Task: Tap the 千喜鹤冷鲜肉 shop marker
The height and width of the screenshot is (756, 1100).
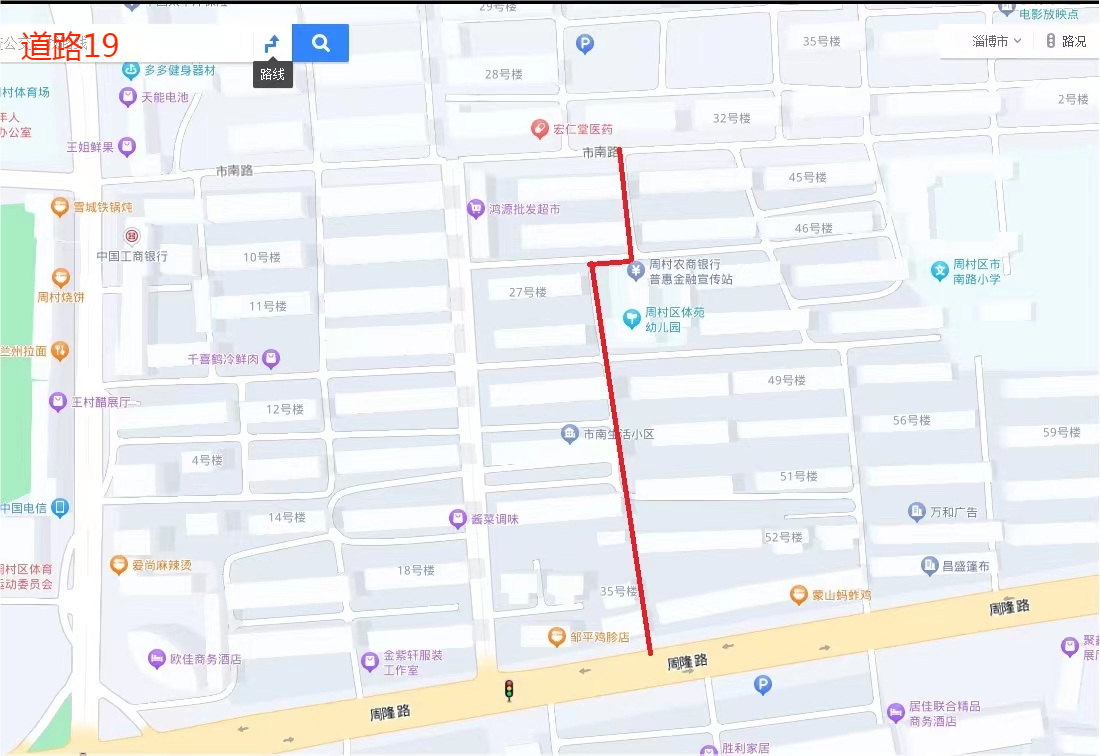Action: coord(272,358)
